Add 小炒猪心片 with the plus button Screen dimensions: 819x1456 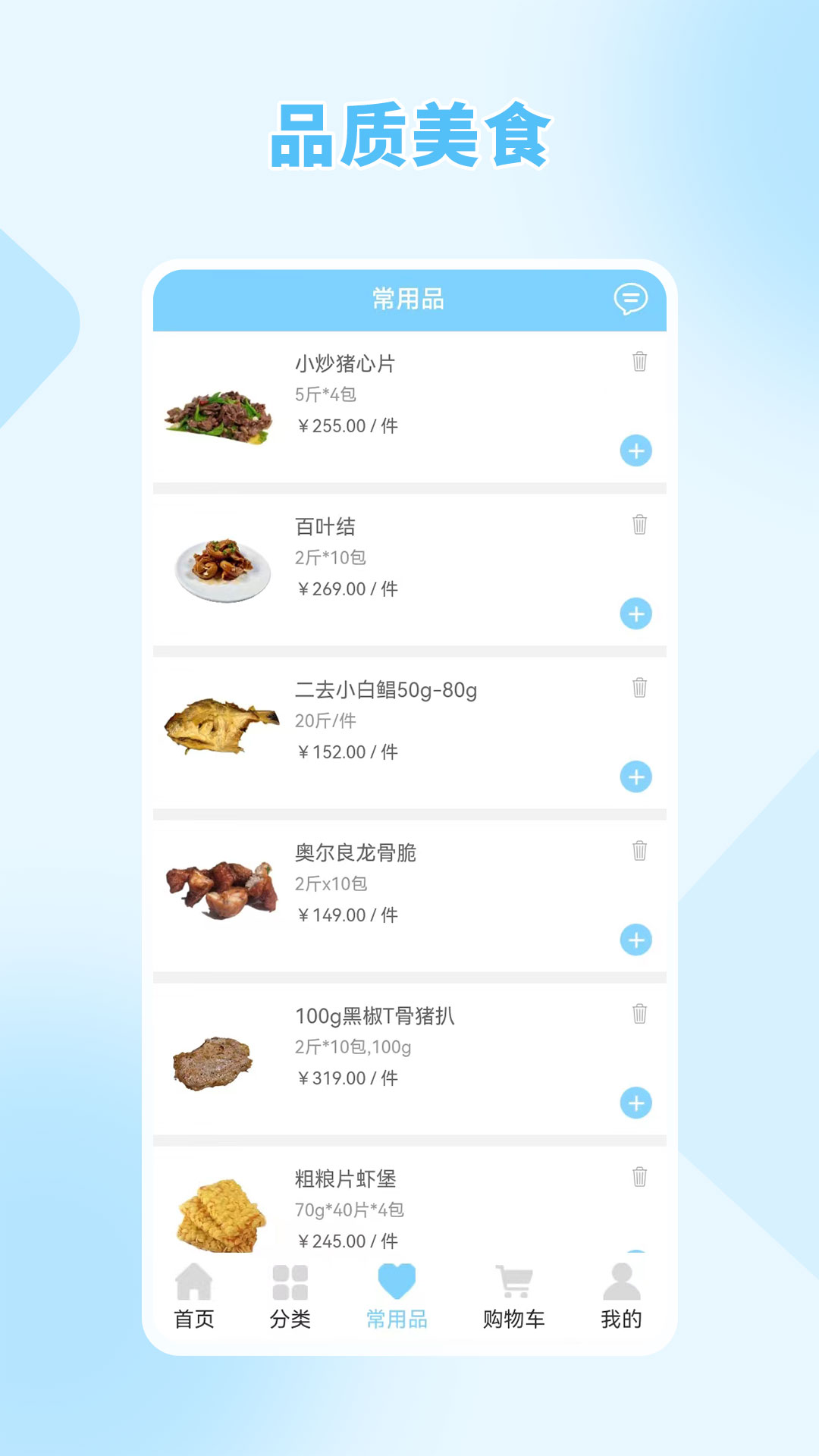pyautogui.click(x=635, y=449)
